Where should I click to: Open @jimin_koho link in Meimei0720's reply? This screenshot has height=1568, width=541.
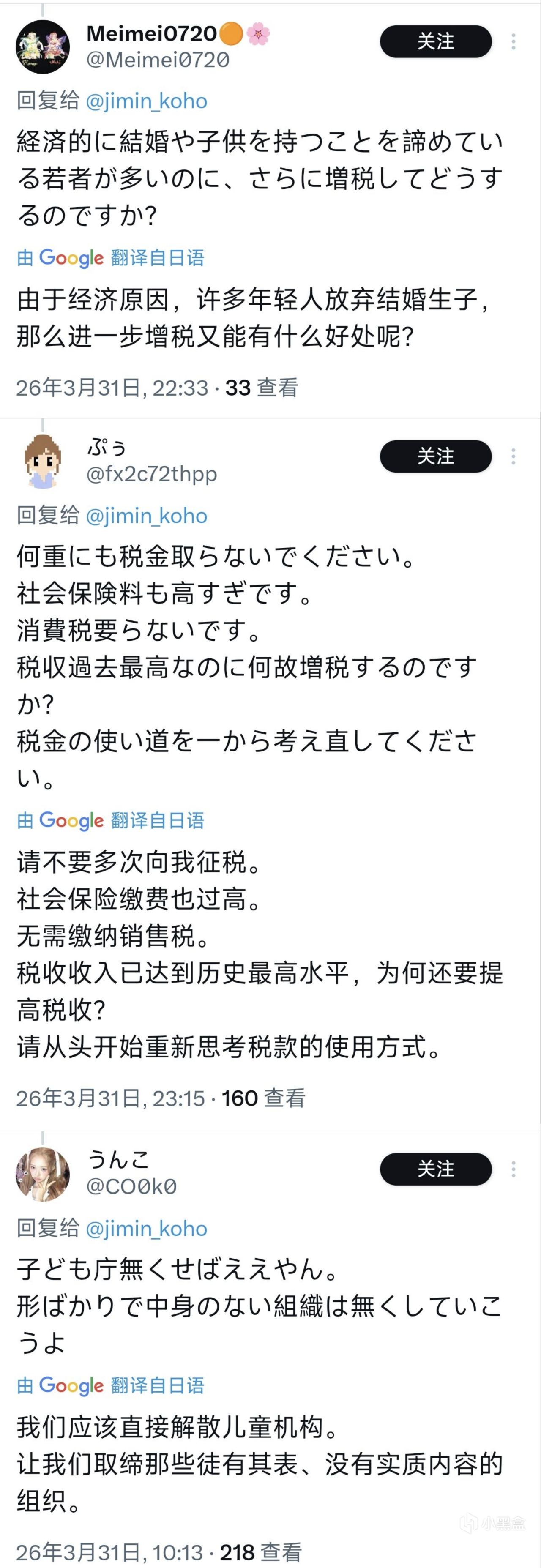tap(146, 101)
